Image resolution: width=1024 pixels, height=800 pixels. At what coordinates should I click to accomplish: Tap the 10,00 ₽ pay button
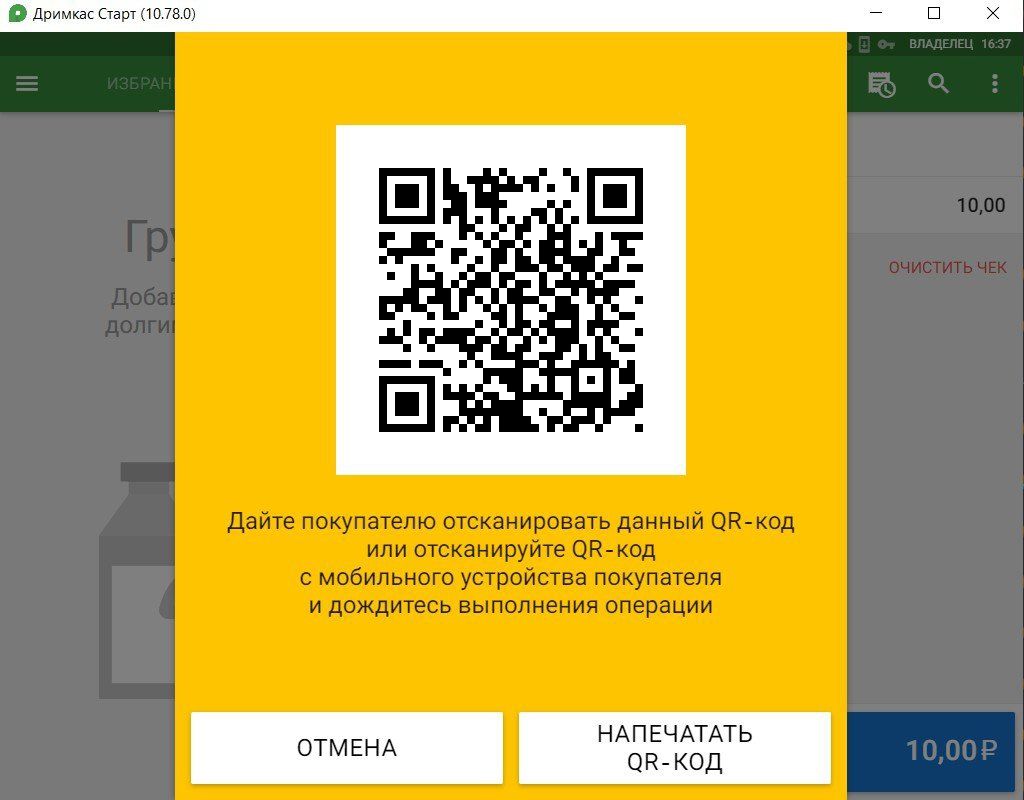tap(935, 750)
